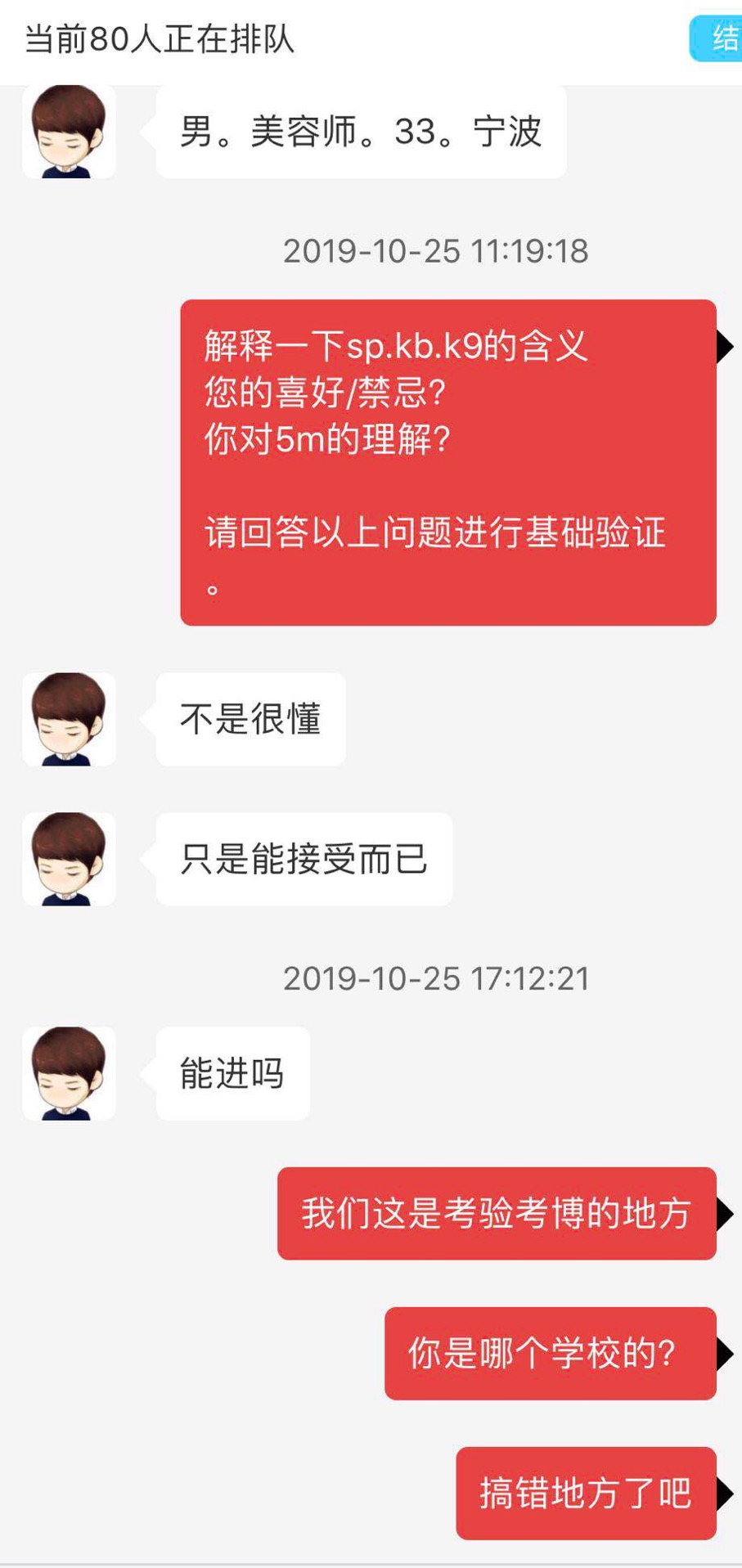Open avatar next to 能进吗 message
Screen dimensions: 742x1568
coord(69,1073)
